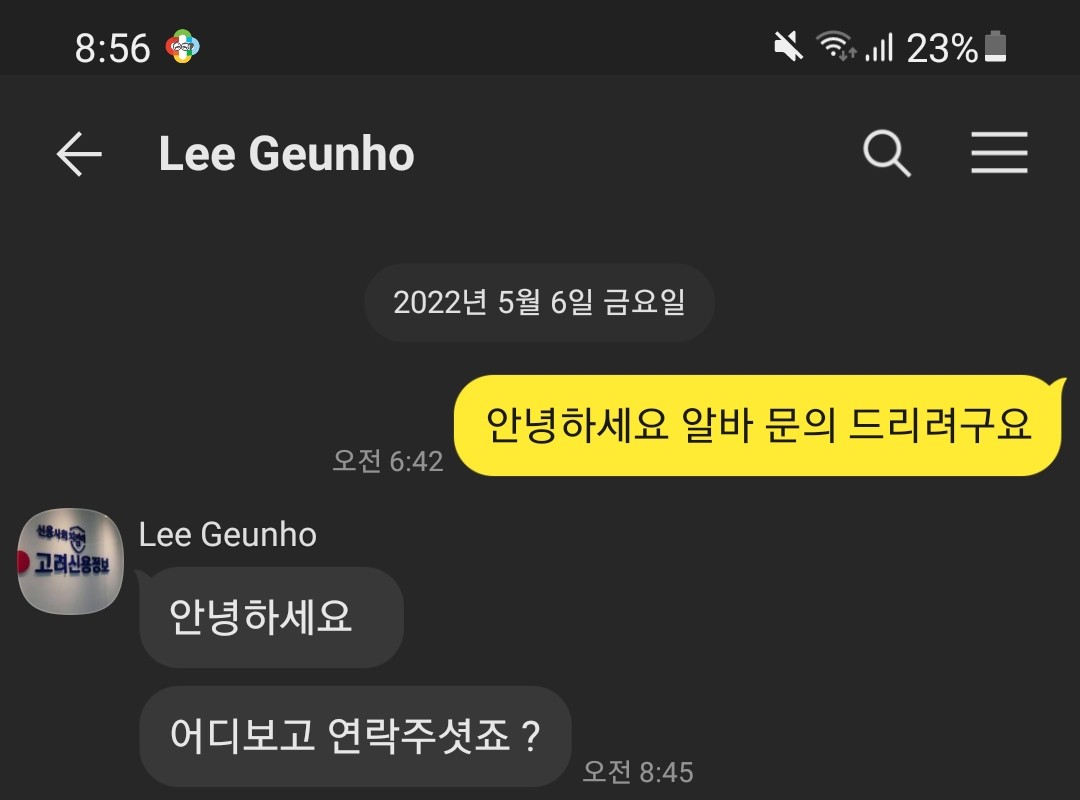
Task: Go back from the Lee Geunho chat
Action: tap(79, 155)
